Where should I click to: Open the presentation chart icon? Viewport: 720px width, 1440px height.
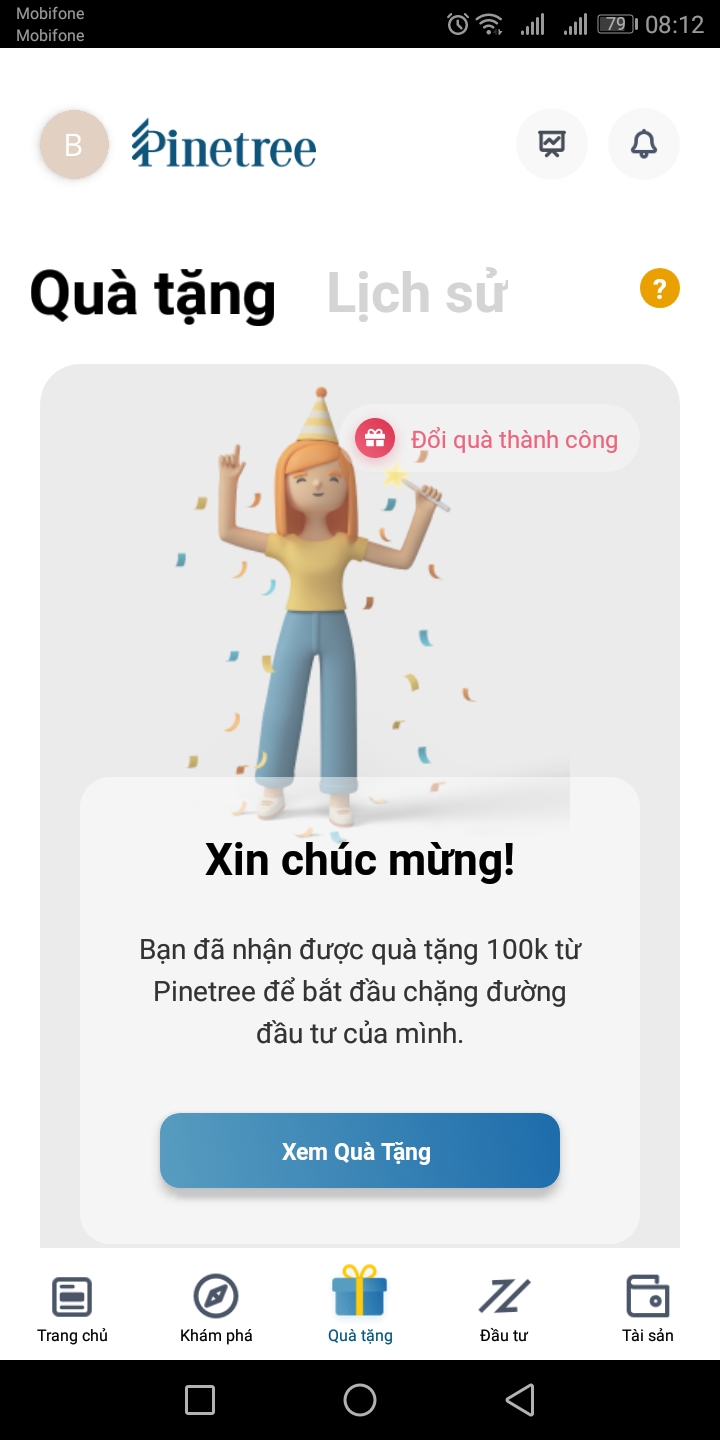point(551,145)
